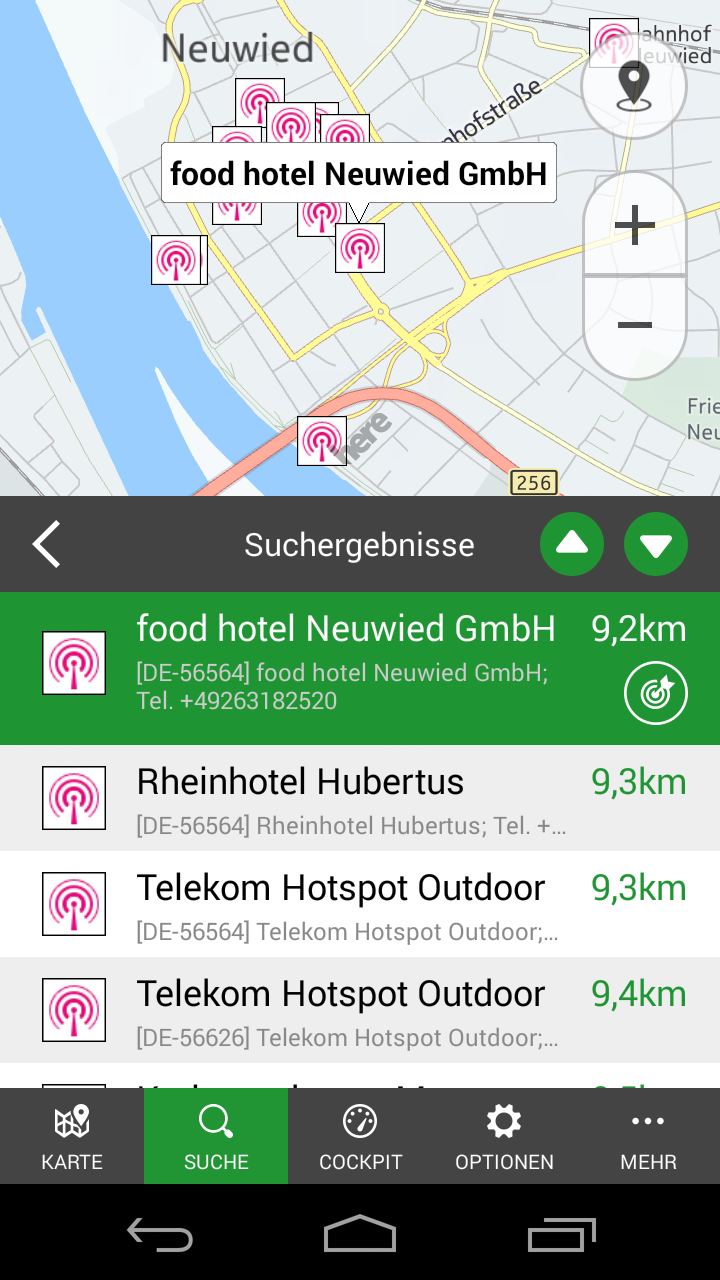
Task: Start navigation to food hotel Neuwied GmbH
Action: 656,692
